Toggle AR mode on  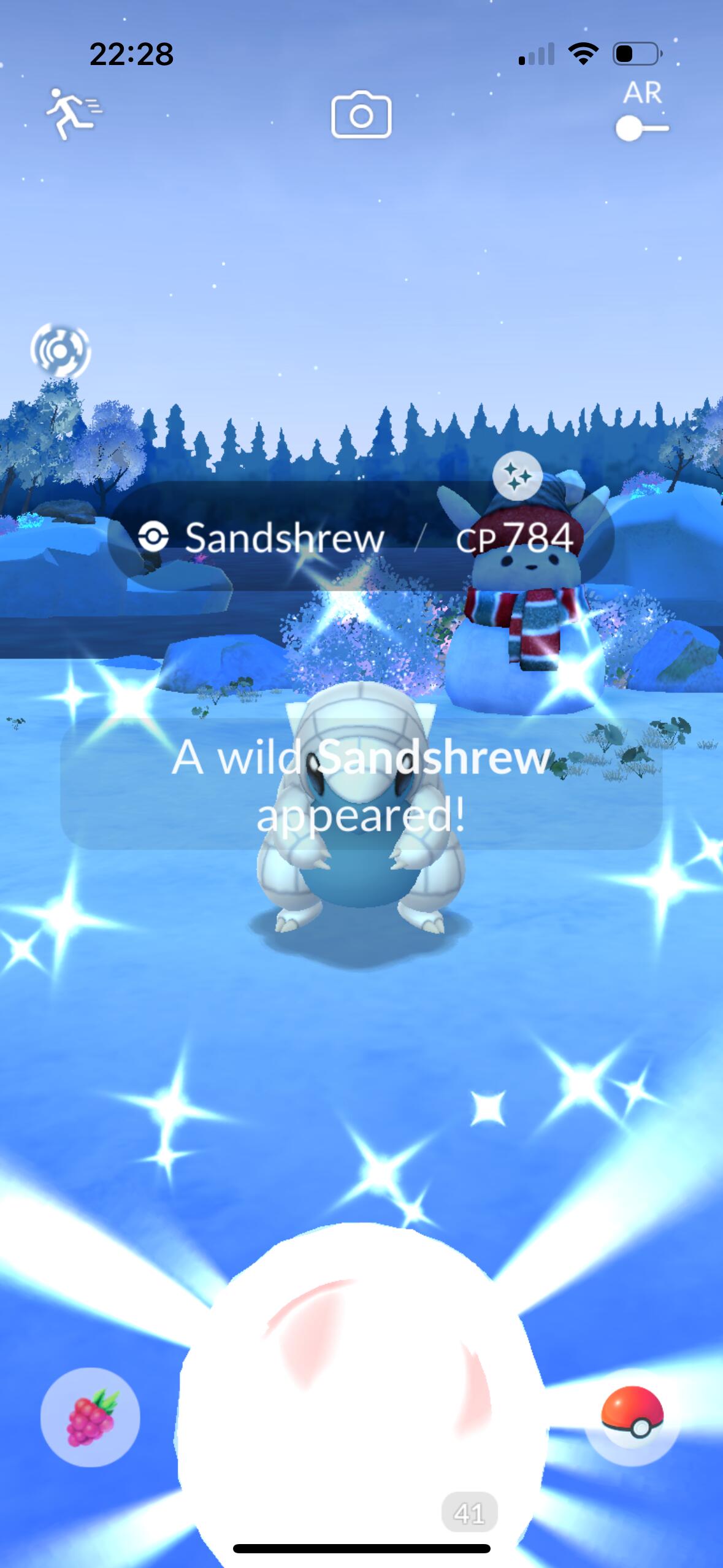pos(641,129)
